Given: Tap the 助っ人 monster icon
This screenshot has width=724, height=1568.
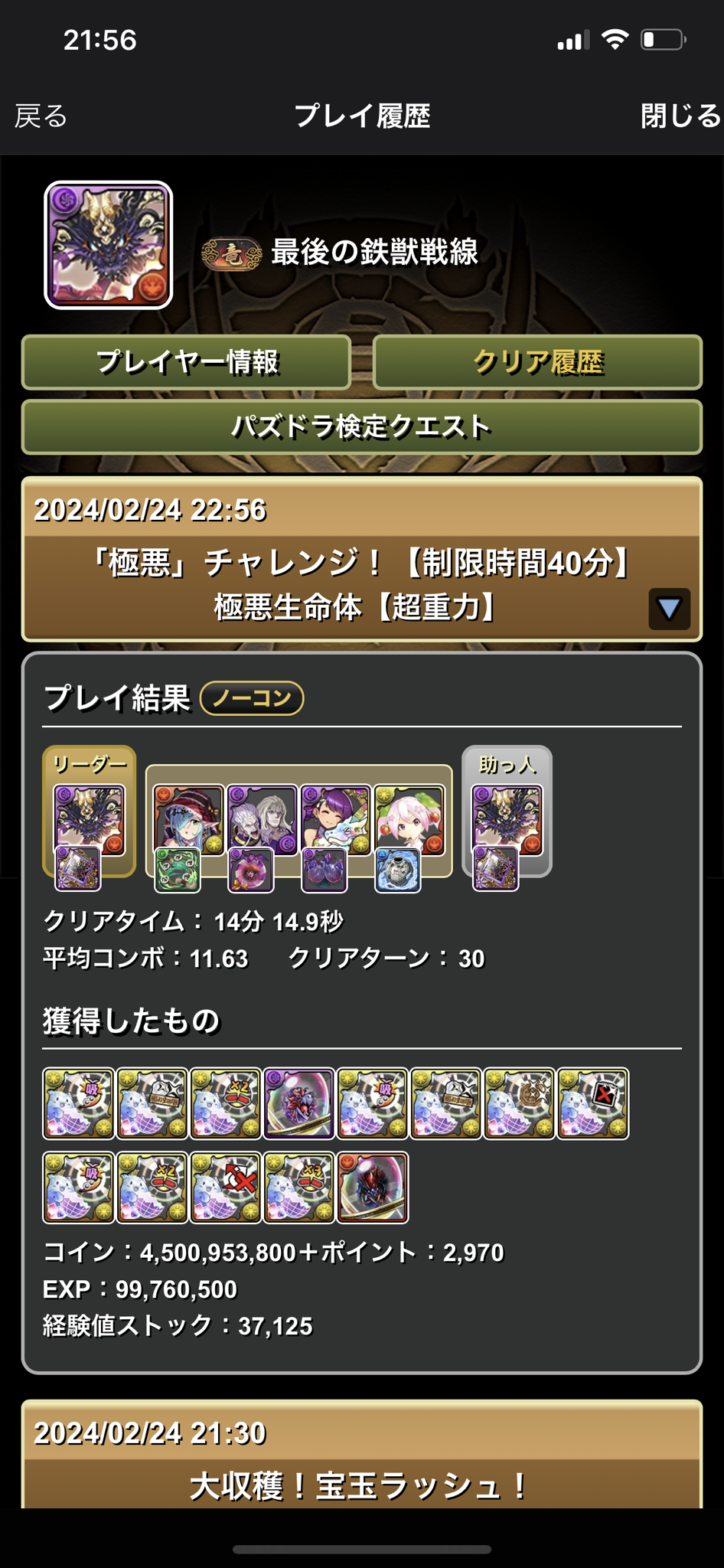Looking at the screenshot, I should [507, 819].
